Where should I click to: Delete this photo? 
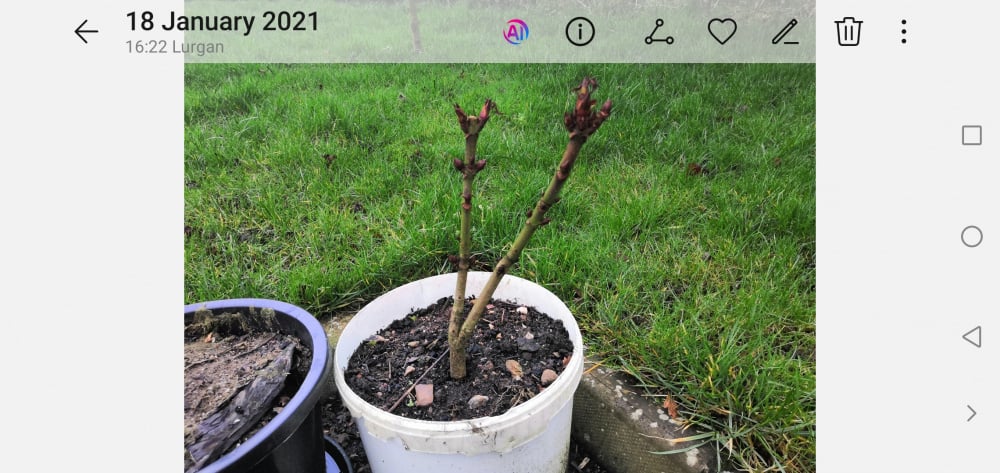click(x=848, y=32)
